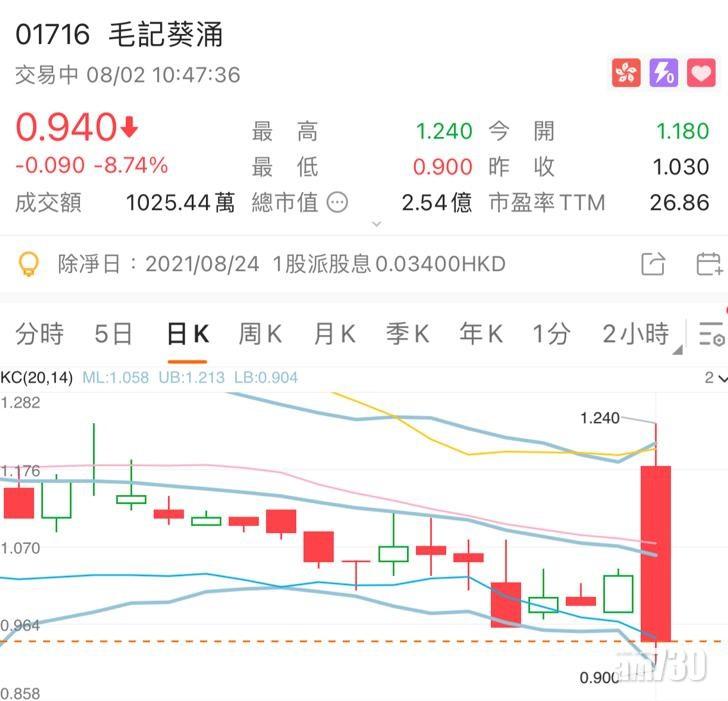Open chart settings icon beside interval tabs

(712, 335)
